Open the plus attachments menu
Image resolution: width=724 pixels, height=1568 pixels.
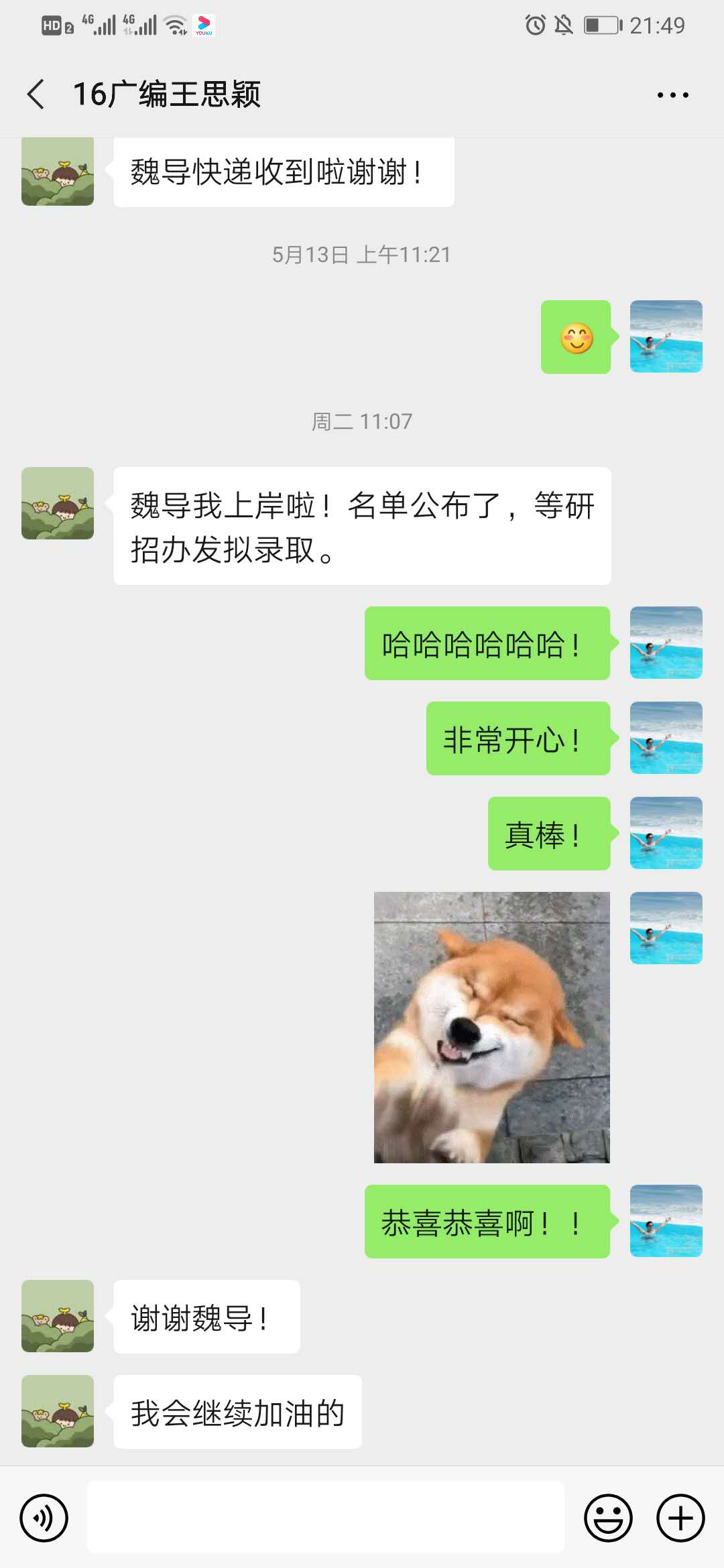680,1518
